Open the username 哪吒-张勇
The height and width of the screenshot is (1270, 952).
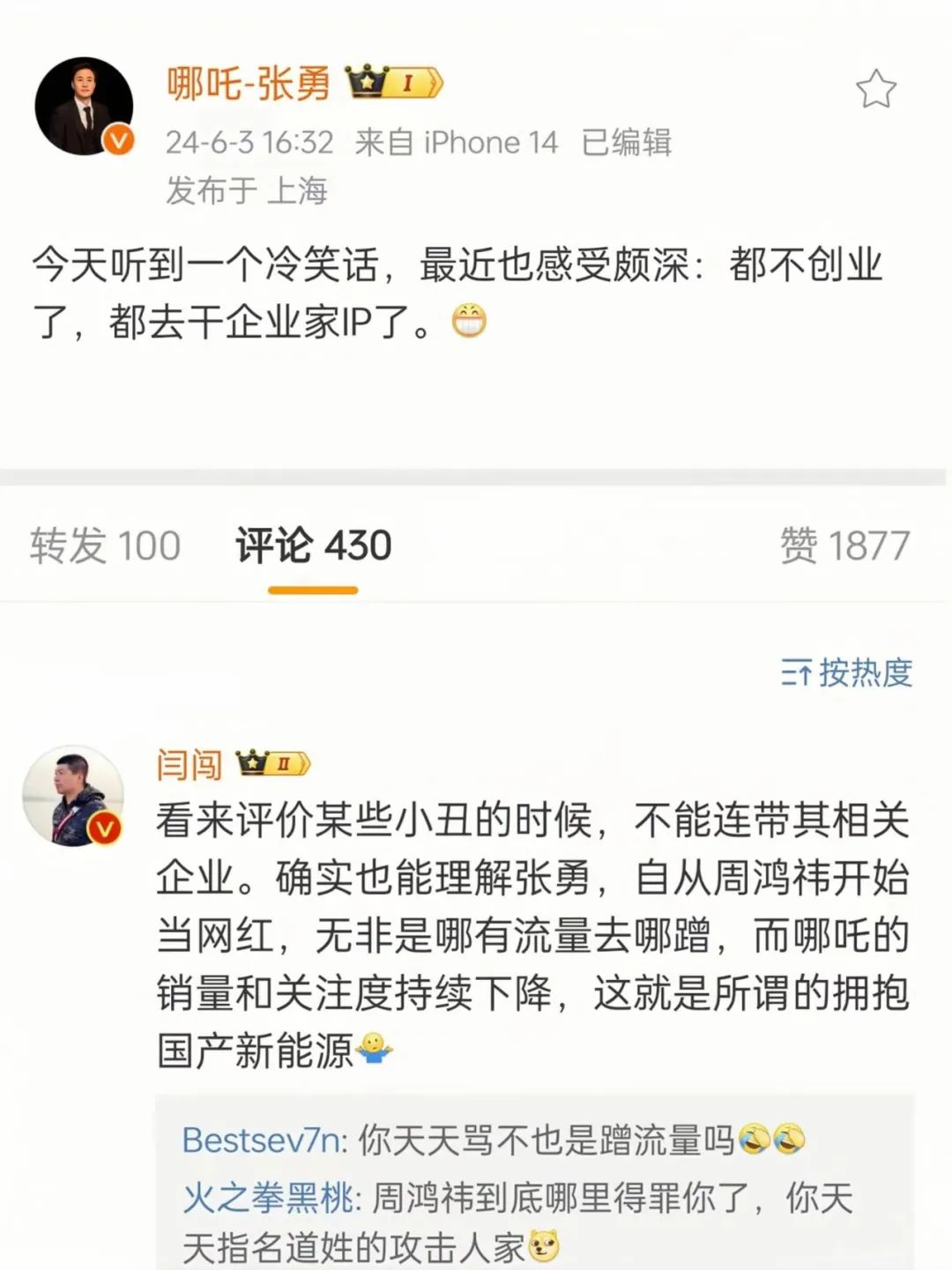(249, 84)
